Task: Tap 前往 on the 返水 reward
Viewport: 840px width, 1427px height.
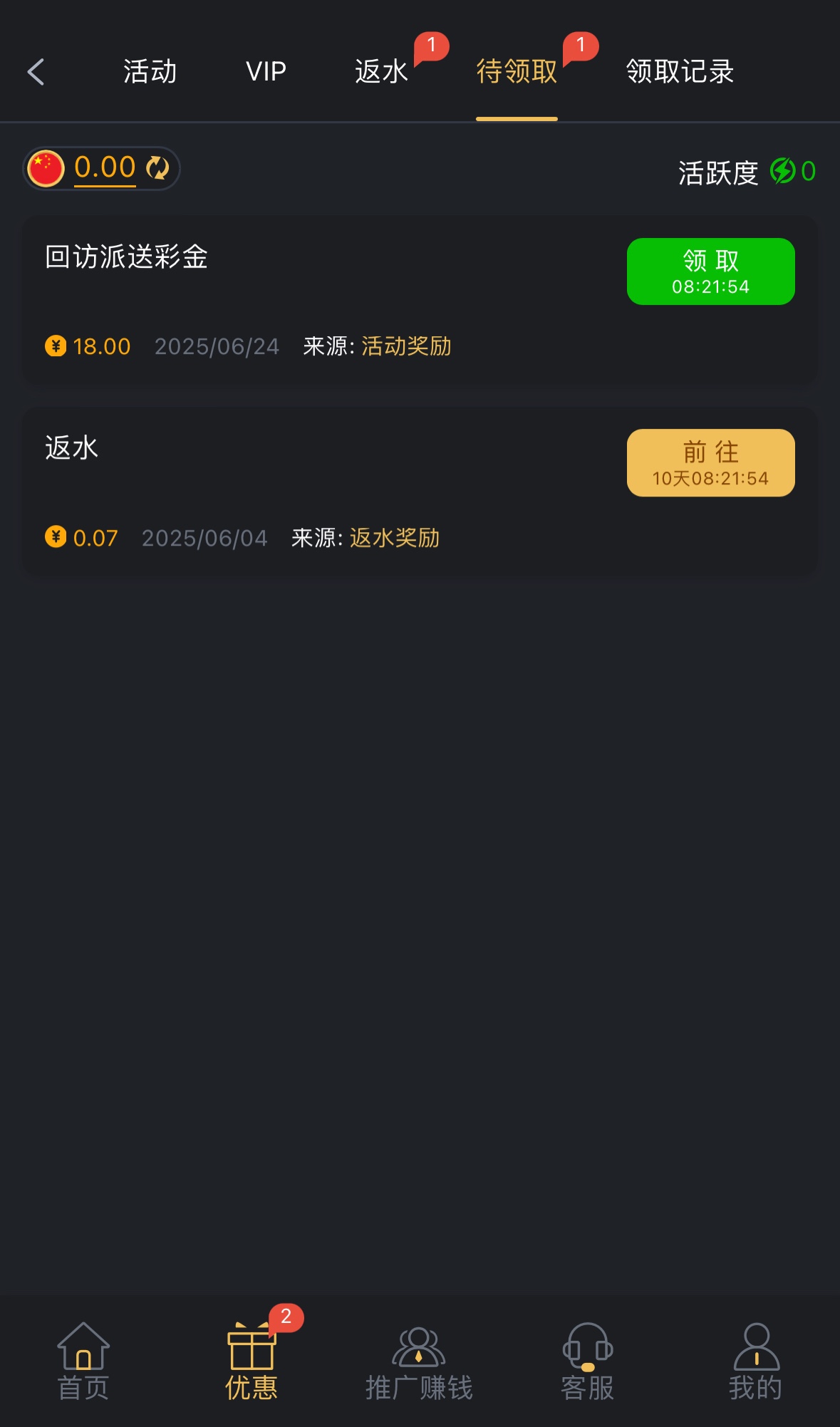Action: (710, 463)
